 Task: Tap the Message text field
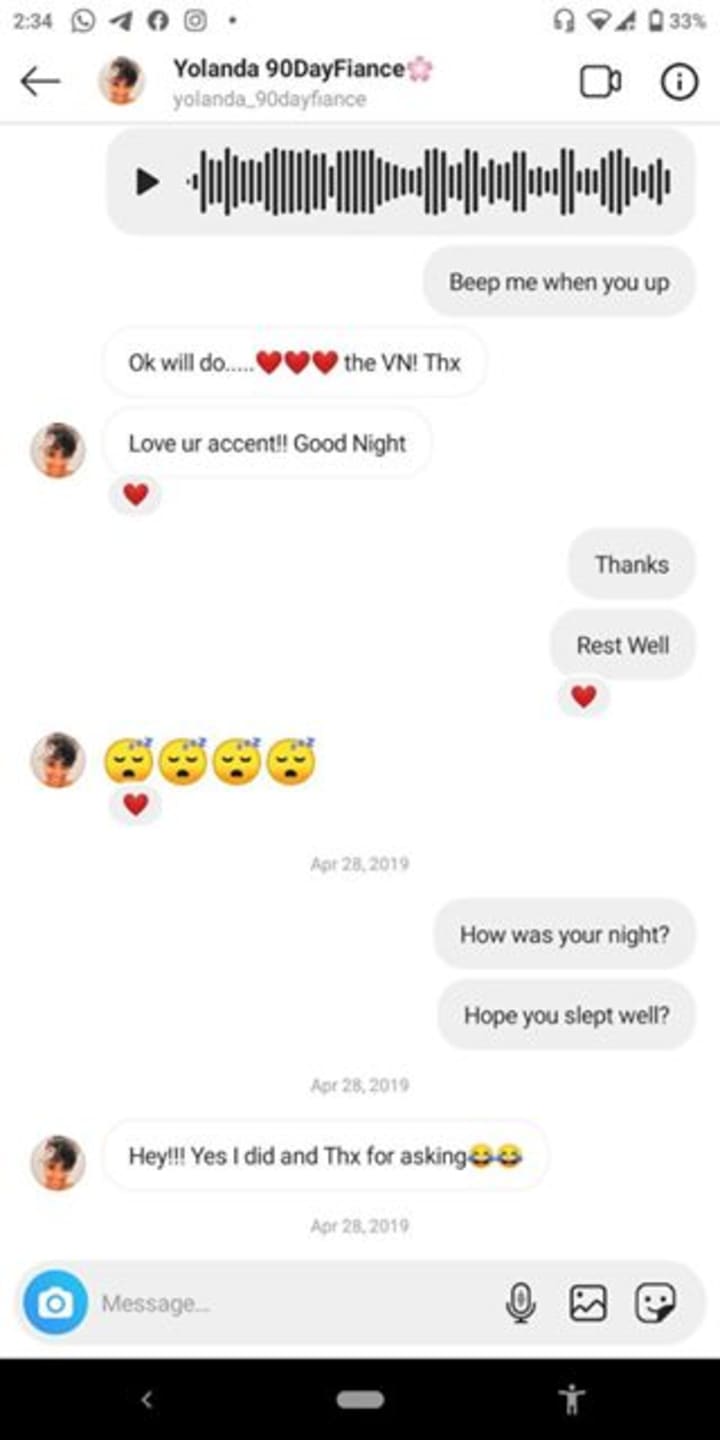[290, 1303]
